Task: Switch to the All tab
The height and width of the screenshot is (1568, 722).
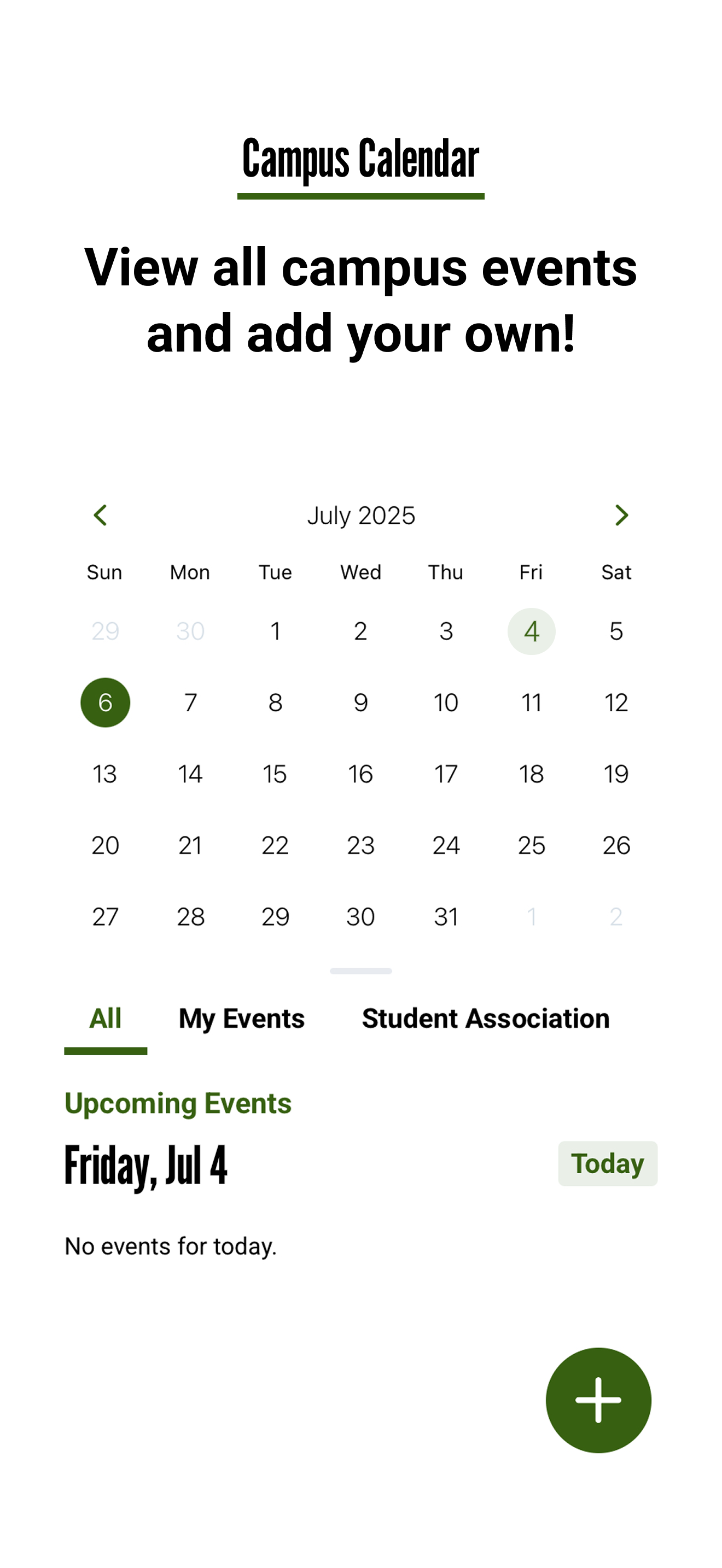Action: coord(106,1019)
